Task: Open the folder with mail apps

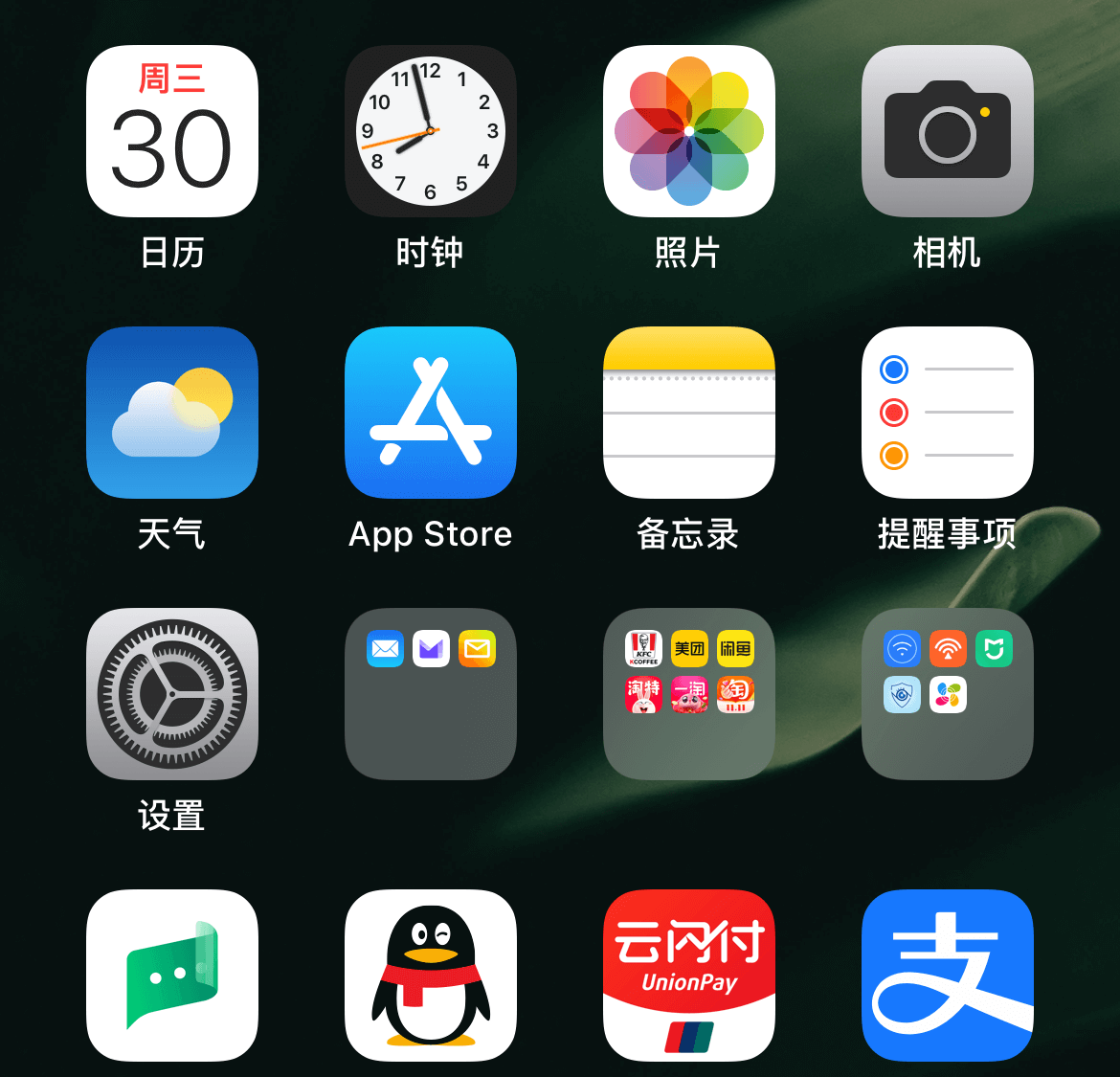Action: (431, 694)
